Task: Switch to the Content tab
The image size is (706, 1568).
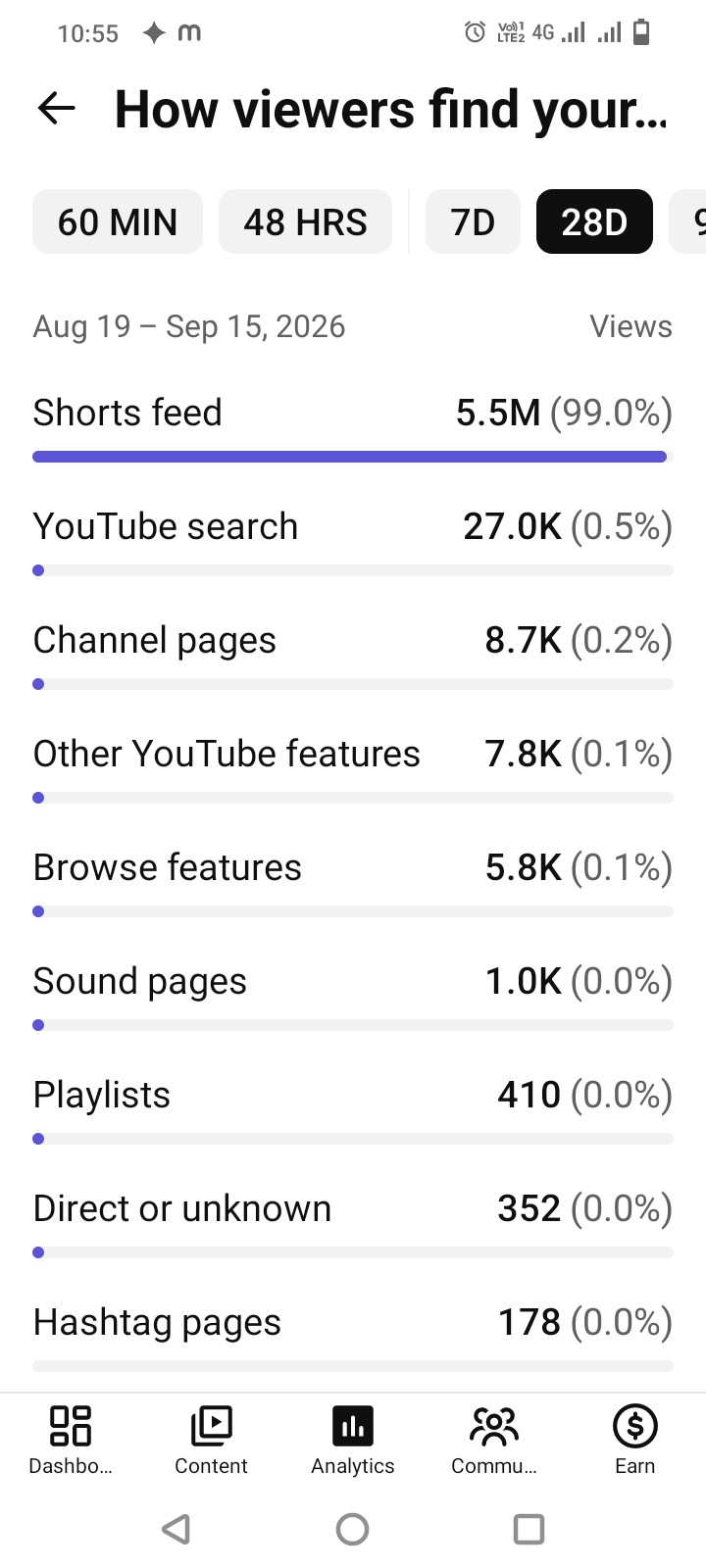Action: [x=212, y=1439]
